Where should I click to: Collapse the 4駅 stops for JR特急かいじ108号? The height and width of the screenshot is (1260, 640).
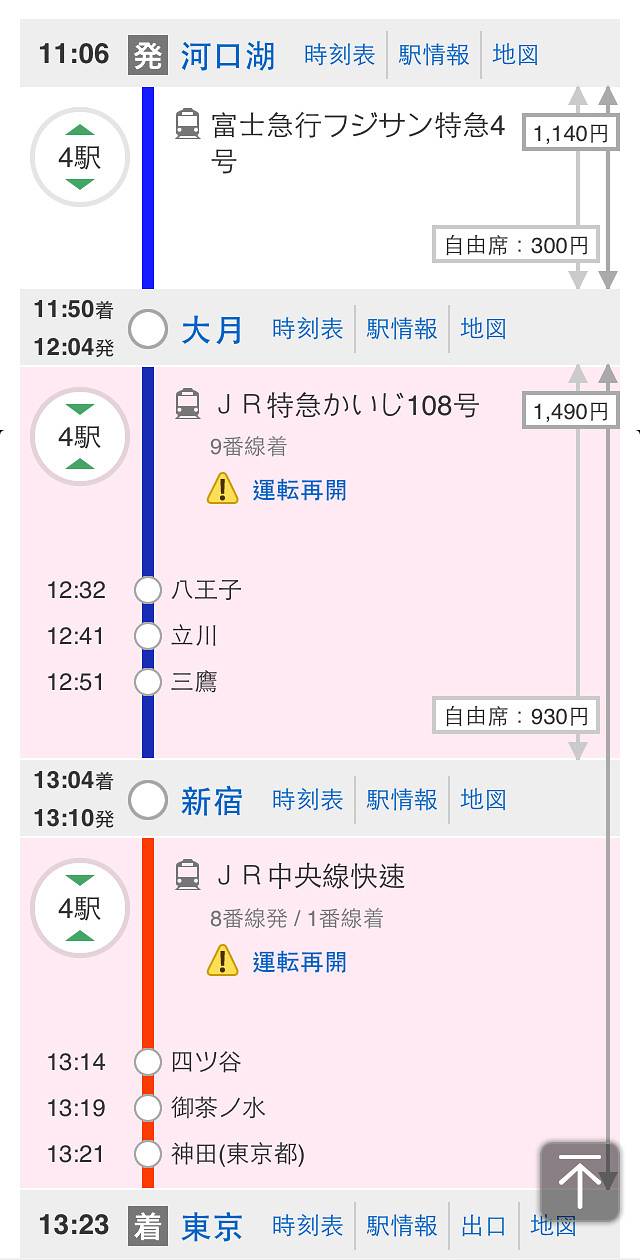click(80, 437)
